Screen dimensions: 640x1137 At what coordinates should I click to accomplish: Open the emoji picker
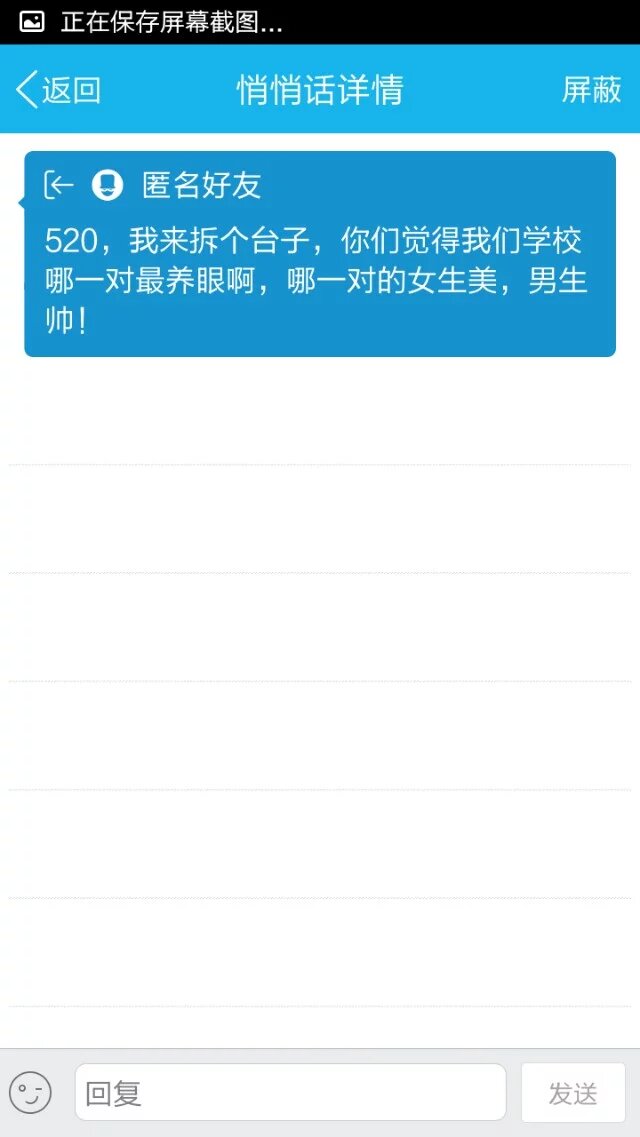(x=30, y=1092)
